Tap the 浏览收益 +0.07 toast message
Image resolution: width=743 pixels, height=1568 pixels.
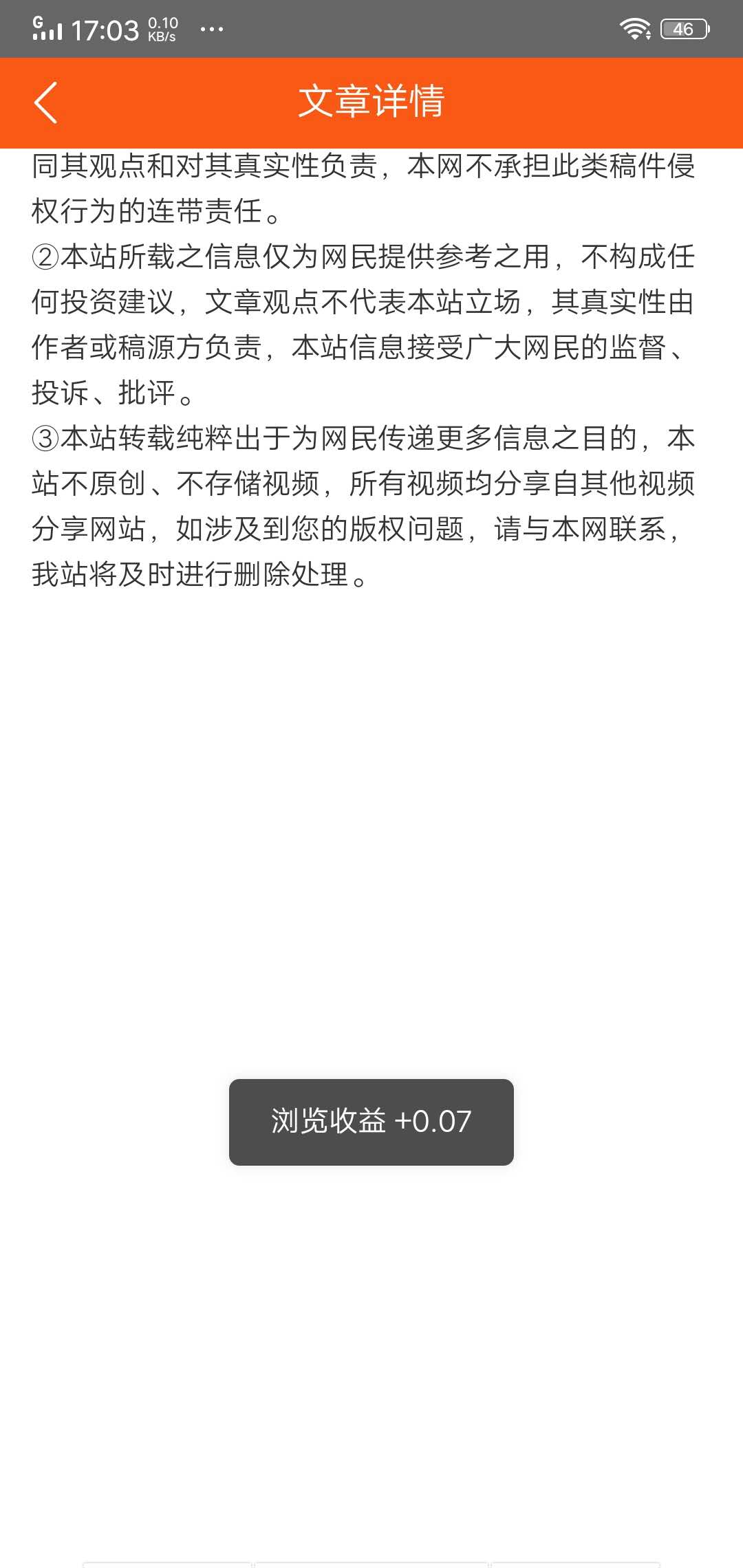(371, 1121)
